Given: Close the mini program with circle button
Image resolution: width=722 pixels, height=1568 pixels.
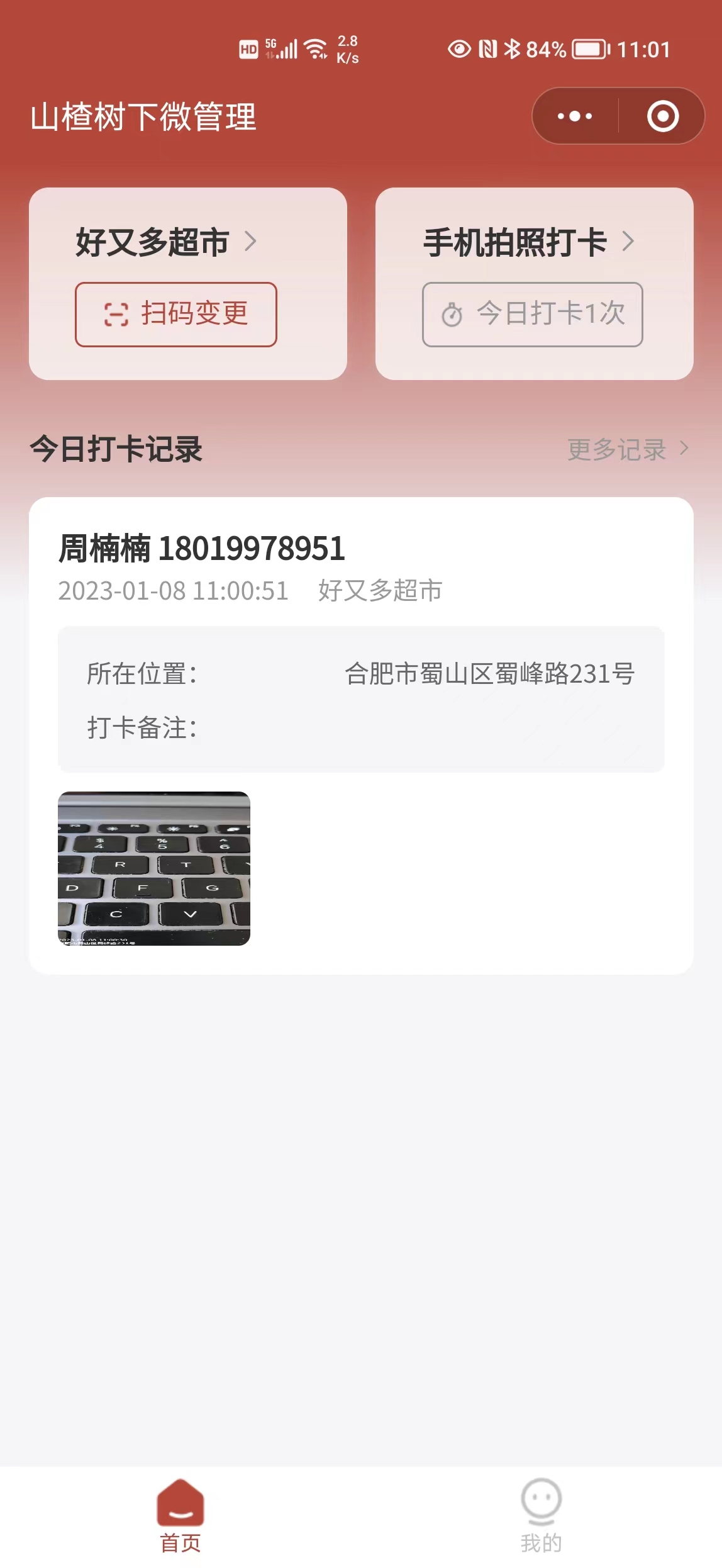Looking at the screenshot, I should click(663, 116).
